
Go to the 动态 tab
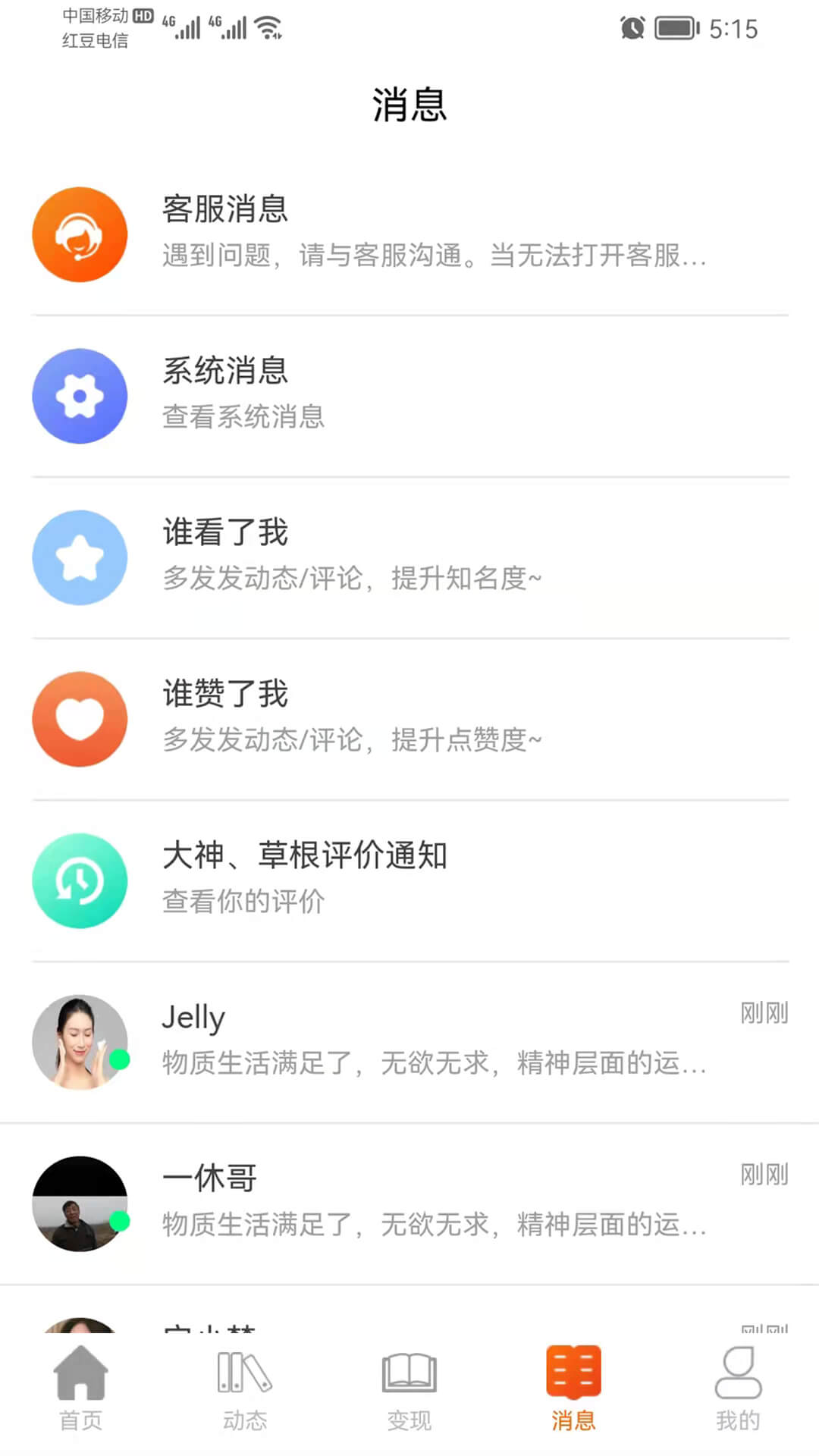click(x=245, y=1389)
